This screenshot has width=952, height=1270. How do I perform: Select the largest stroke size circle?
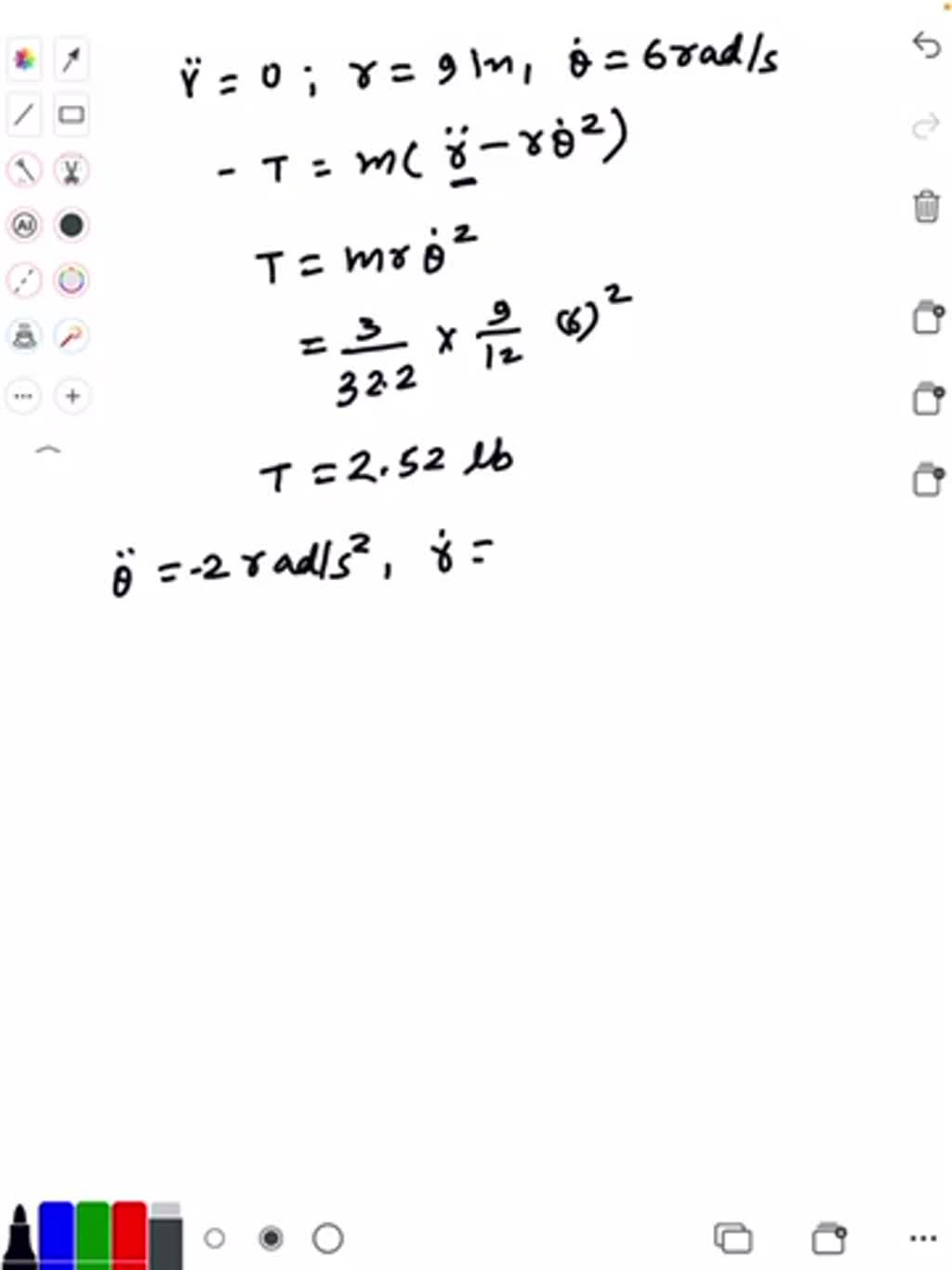327,1238
